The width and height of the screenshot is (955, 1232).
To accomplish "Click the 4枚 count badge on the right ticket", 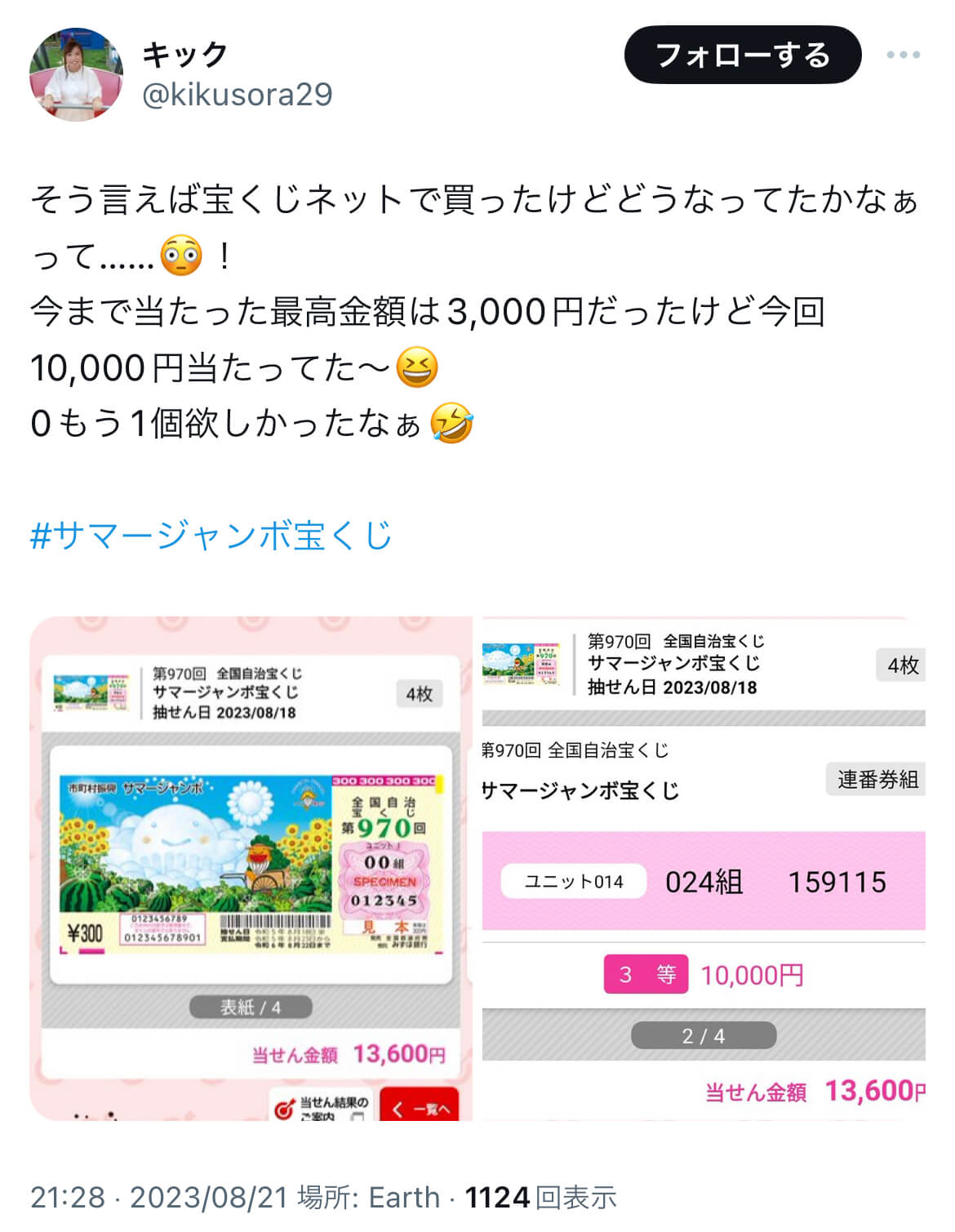I will pyautogui.click(x=900, y=664).
